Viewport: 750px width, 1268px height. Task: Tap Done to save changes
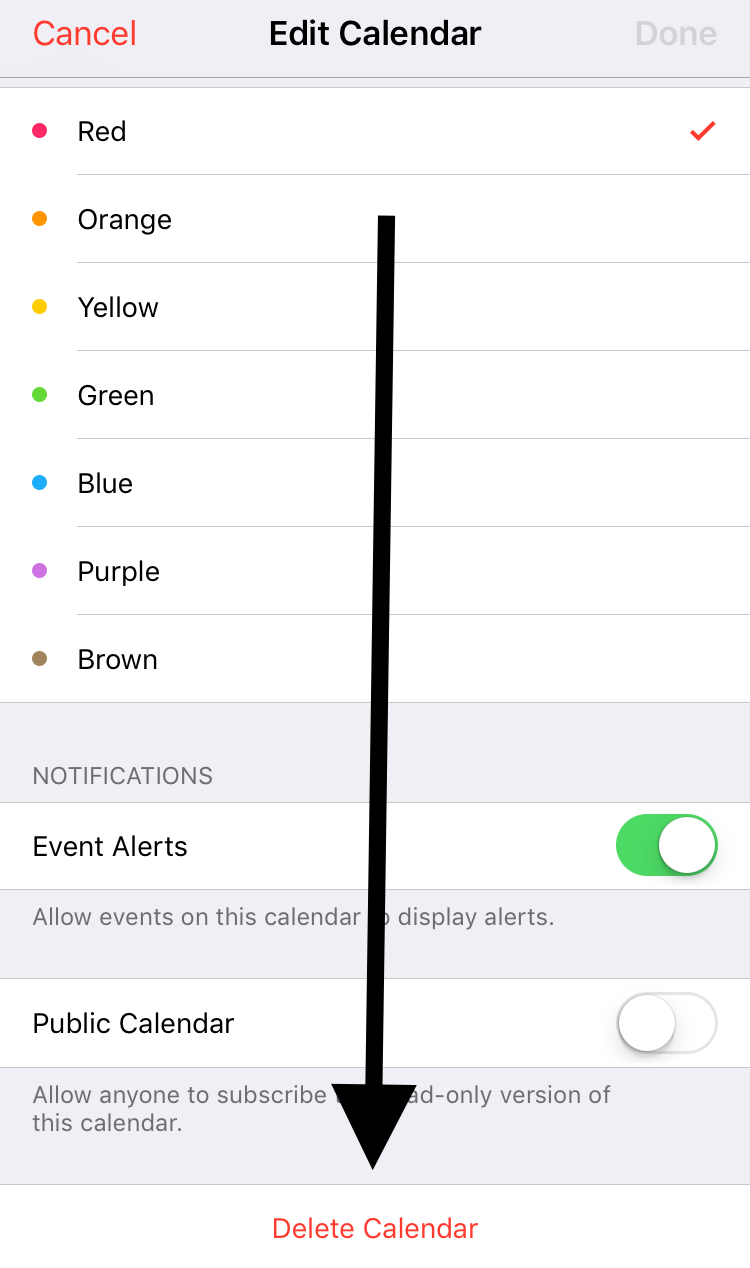pyautogui.click(x=676, y=34)
